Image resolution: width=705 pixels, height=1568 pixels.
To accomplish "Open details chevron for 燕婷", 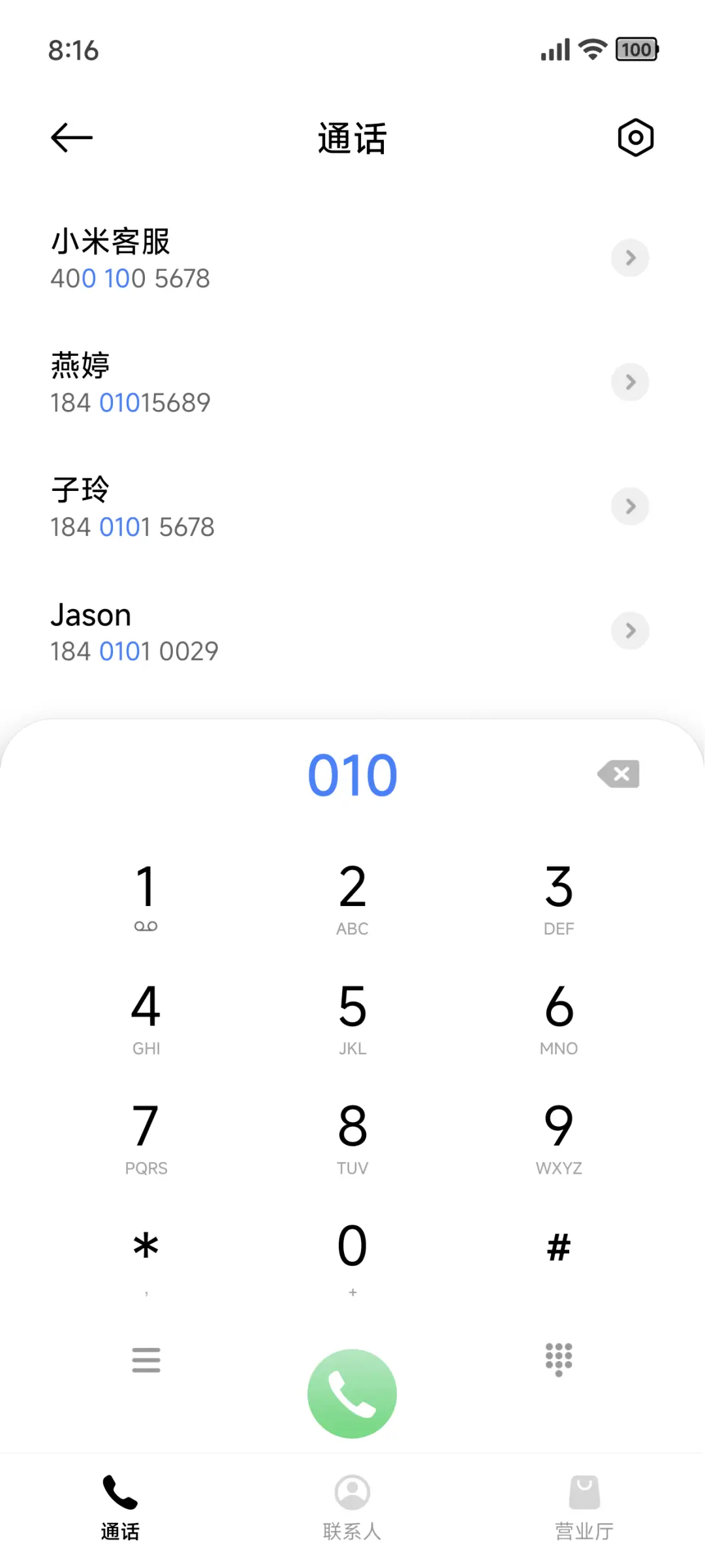I will (630, 383).
